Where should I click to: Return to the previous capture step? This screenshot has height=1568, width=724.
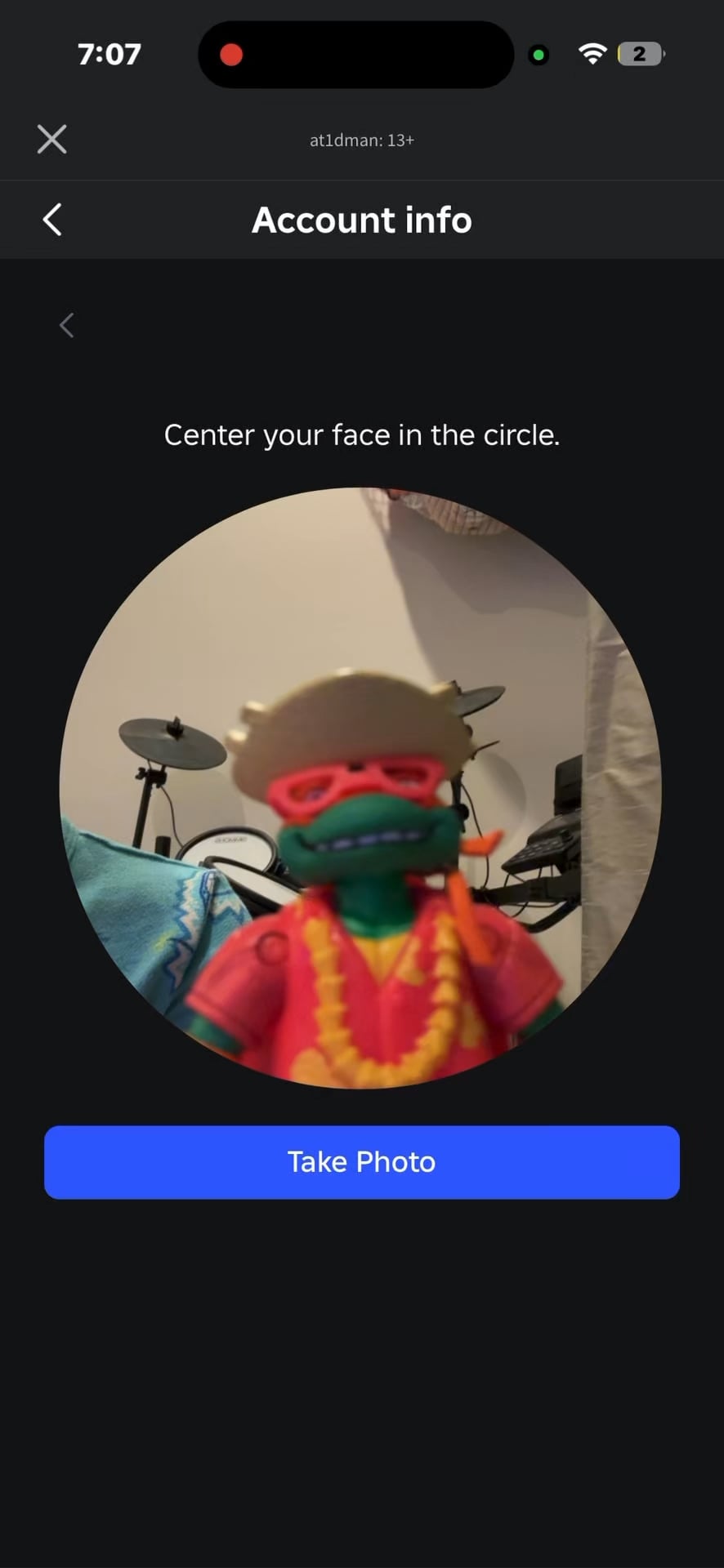click(67, 325)
